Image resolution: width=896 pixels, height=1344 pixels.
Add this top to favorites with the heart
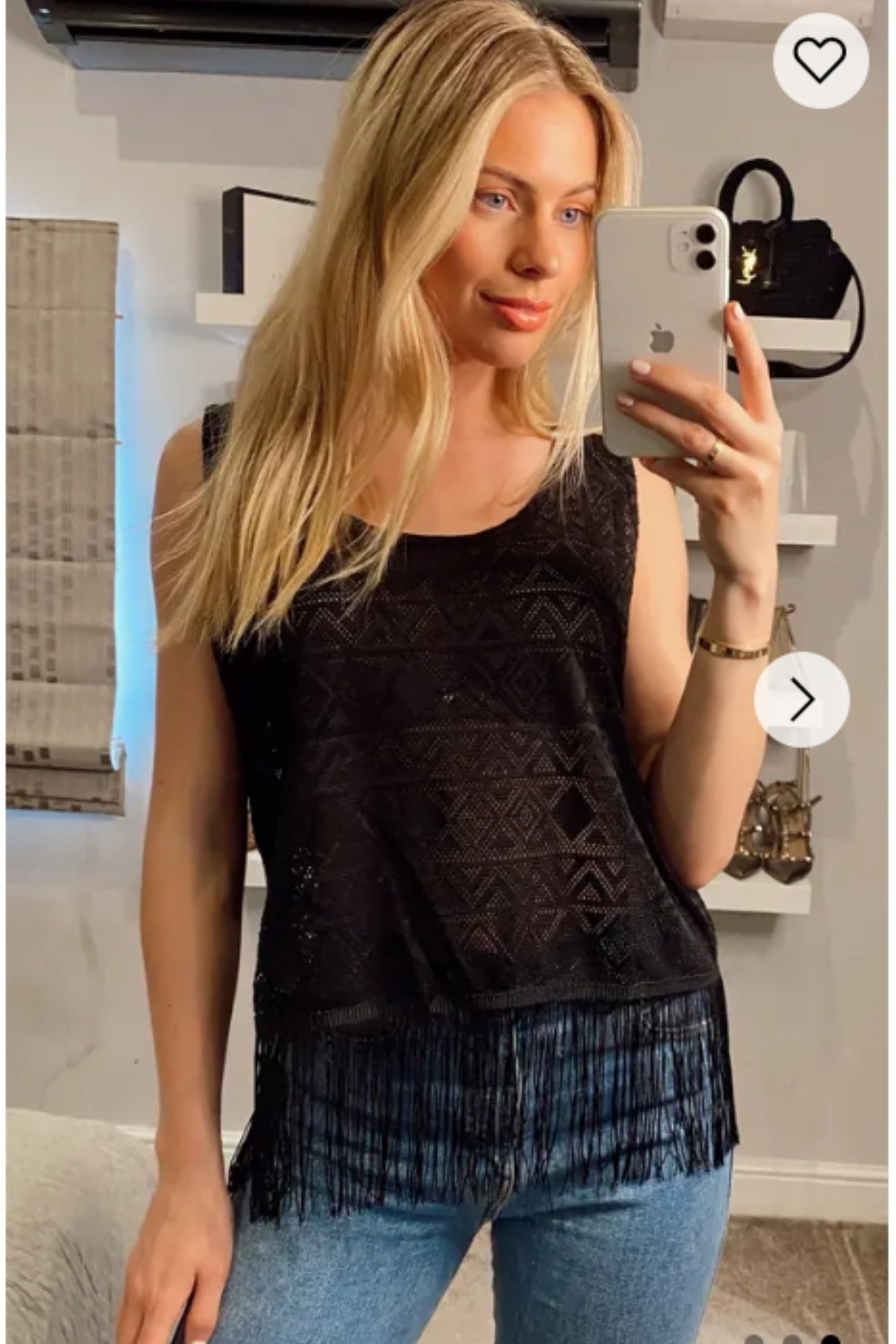pyautogui.click(x=821, y=60)
